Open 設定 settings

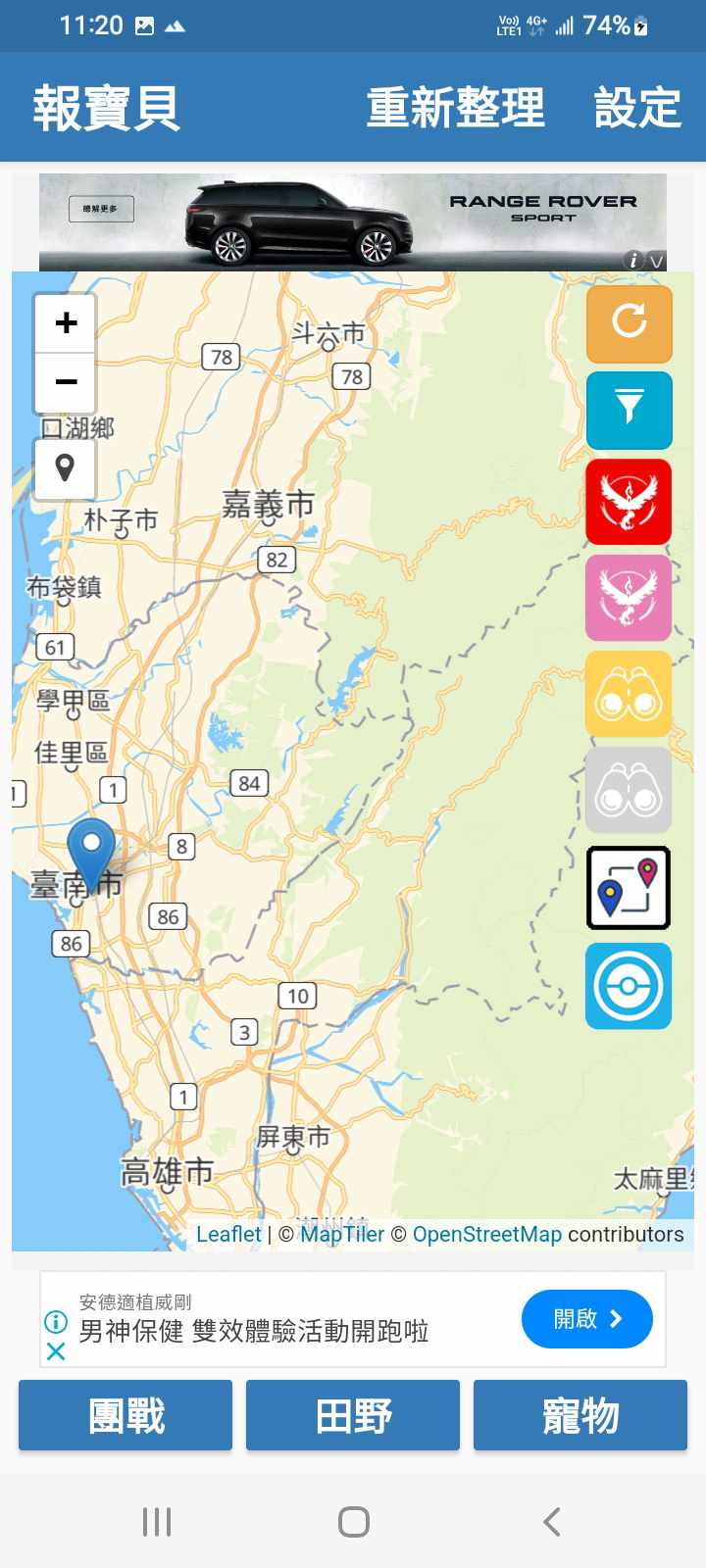point(637,108)
